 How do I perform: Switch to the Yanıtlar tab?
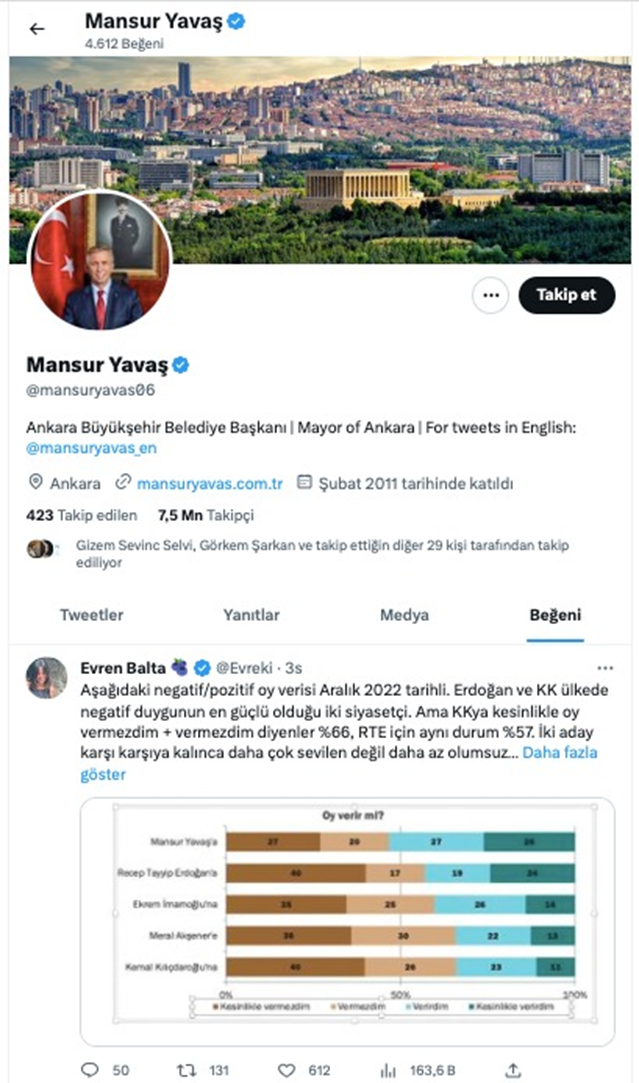(251, 615)
